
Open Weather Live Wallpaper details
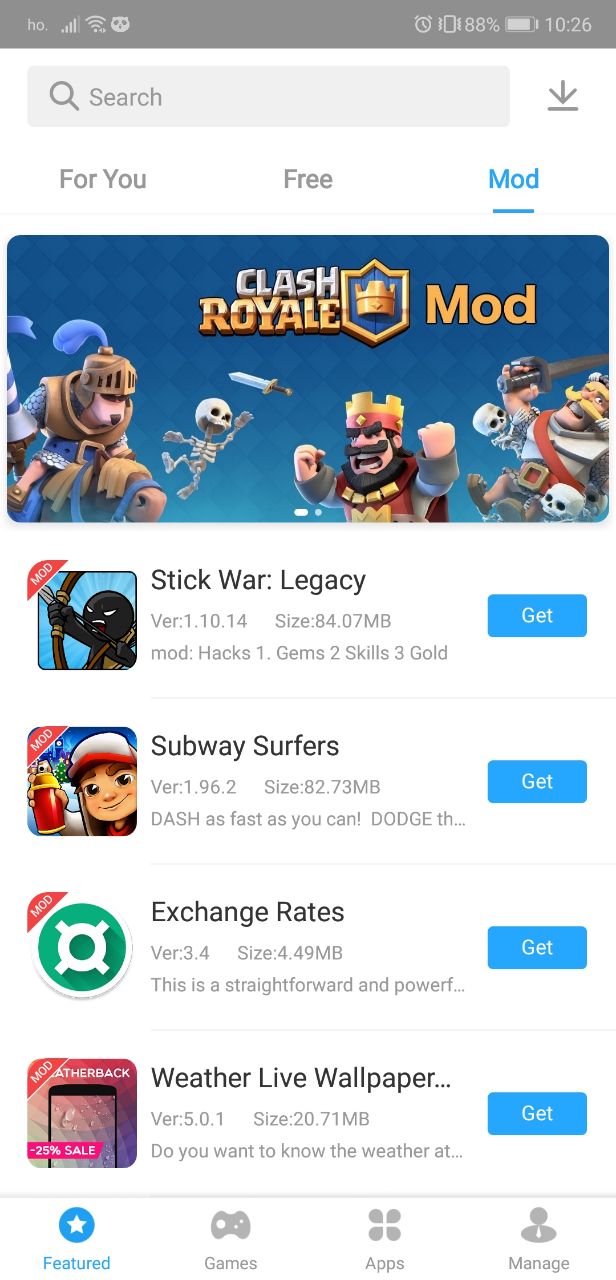point(300,1078)
